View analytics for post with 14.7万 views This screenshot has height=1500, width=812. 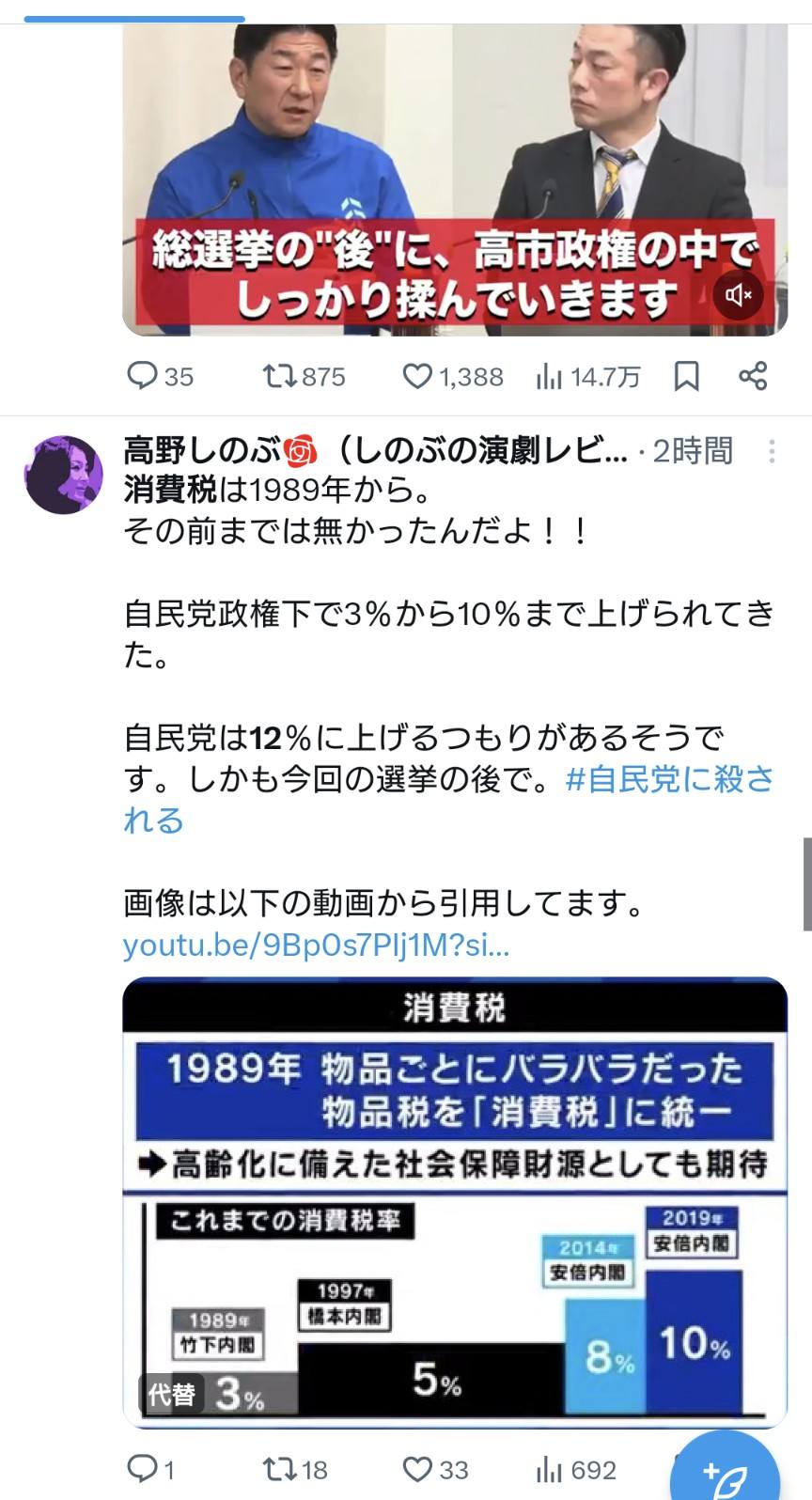(588, 377)
